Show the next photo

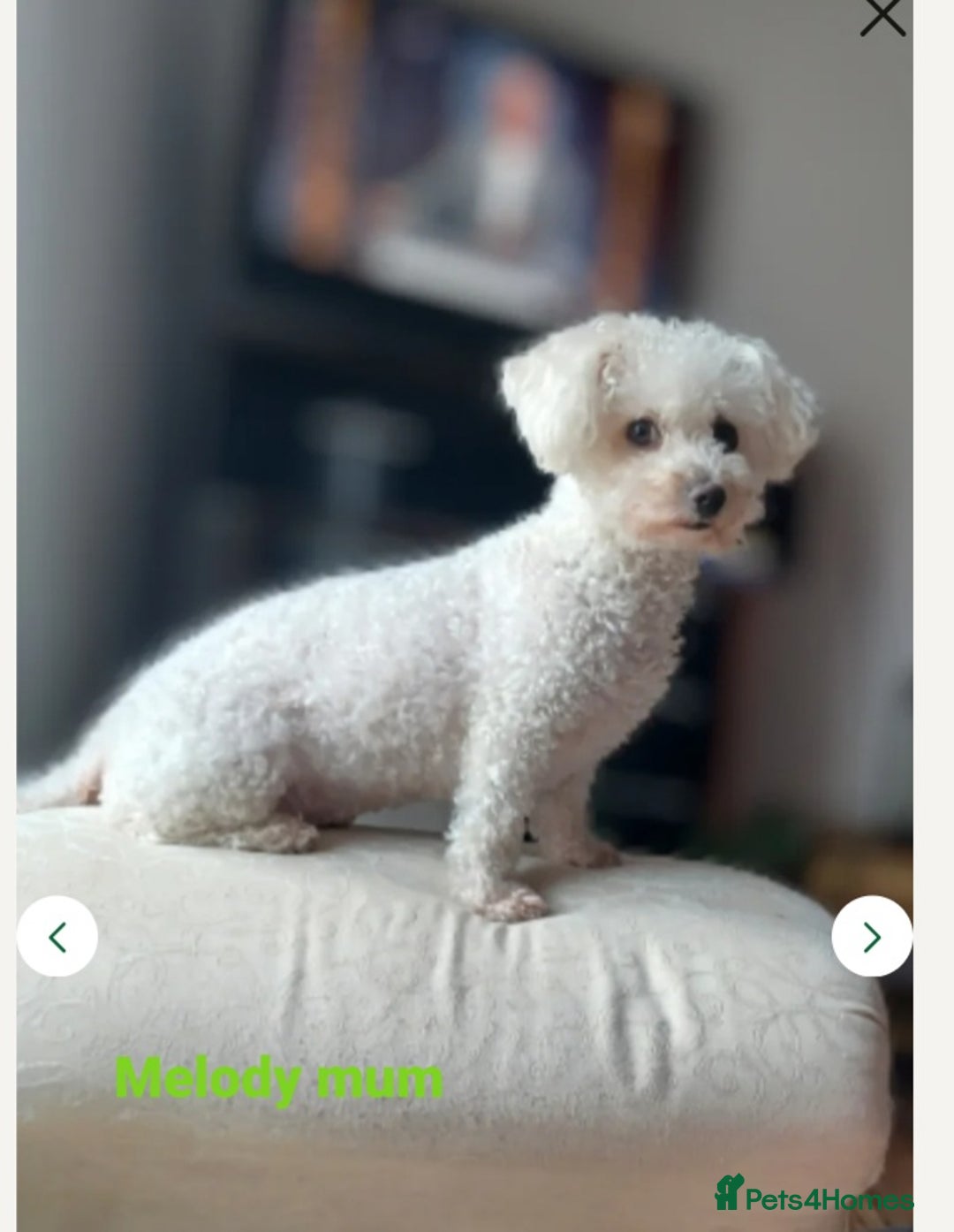871,937
